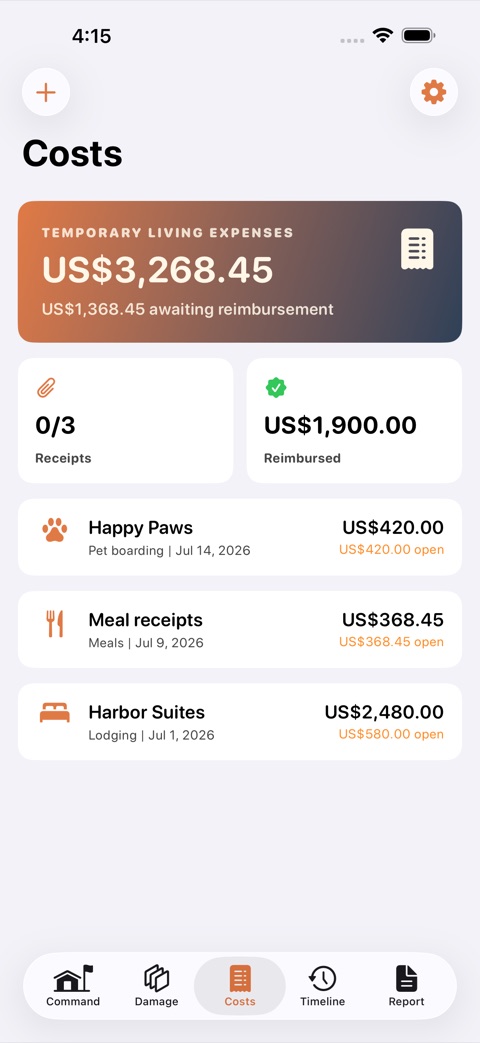480x1043 pixels.
Task: Switch to the Report tab
Action: (x=406, y=986)
